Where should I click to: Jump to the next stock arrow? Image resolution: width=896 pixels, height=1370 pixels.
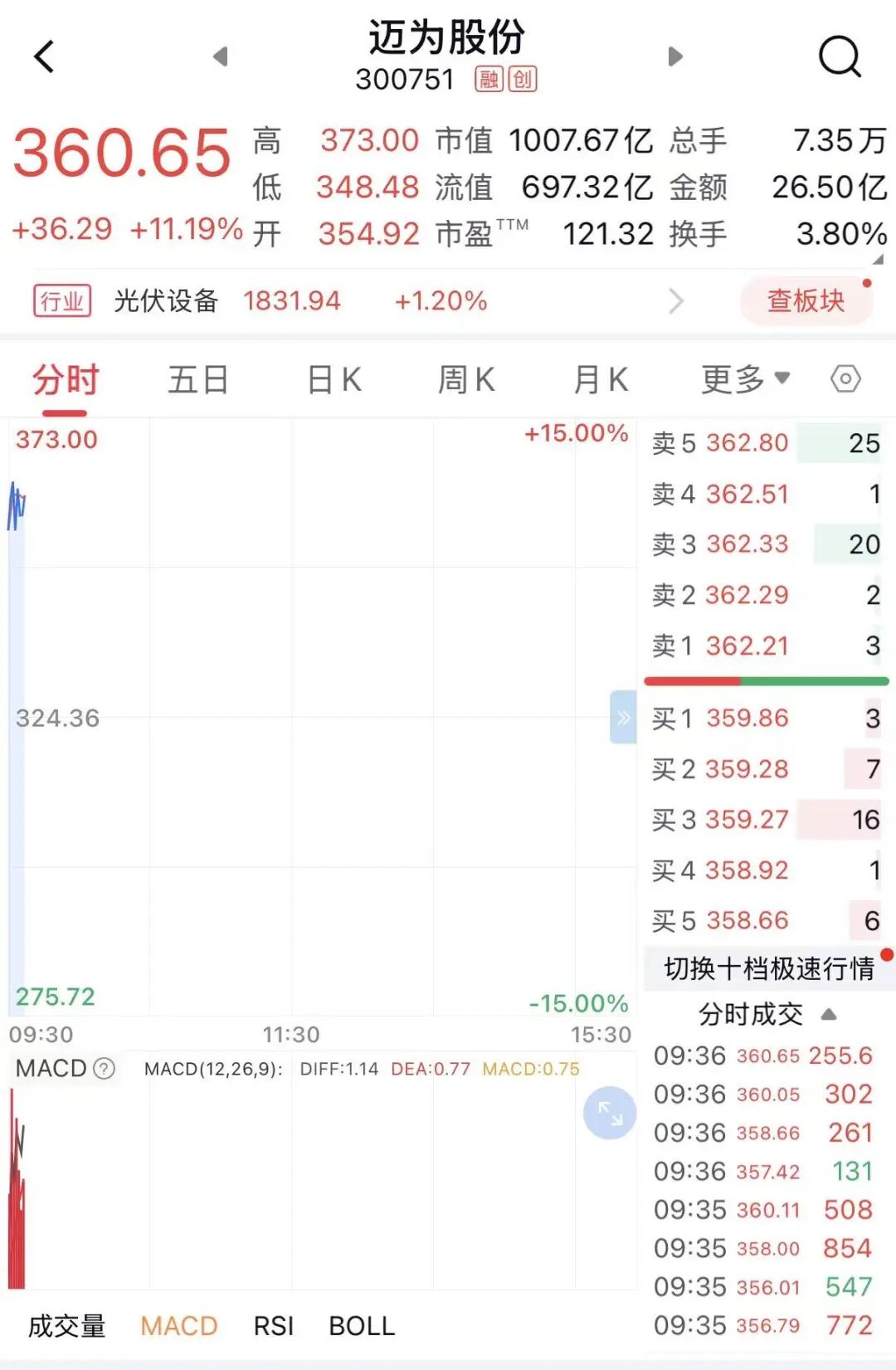pos(675,56)
